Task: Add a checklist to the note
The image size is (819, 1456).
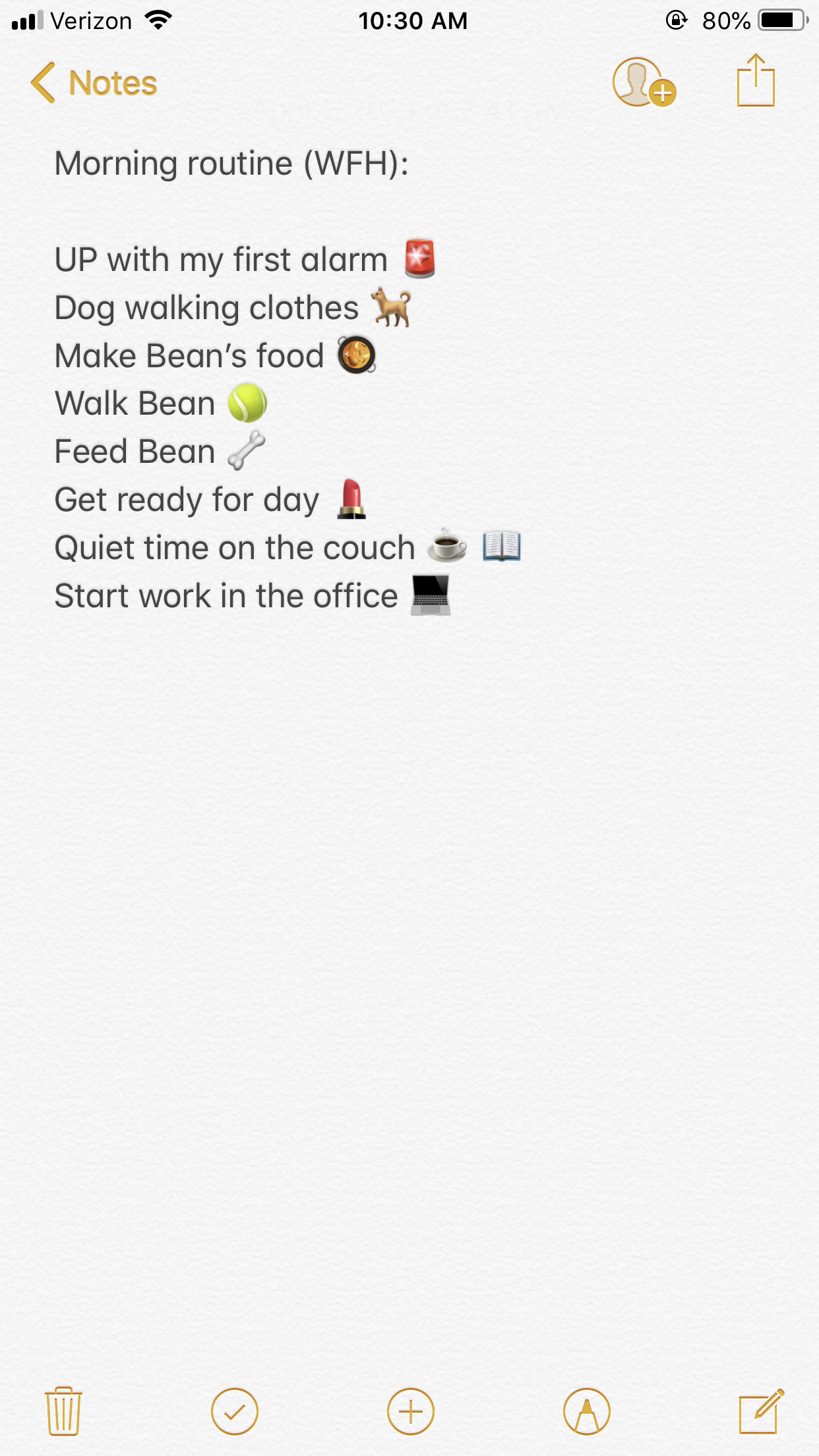Action: (x=235, y=1412)
